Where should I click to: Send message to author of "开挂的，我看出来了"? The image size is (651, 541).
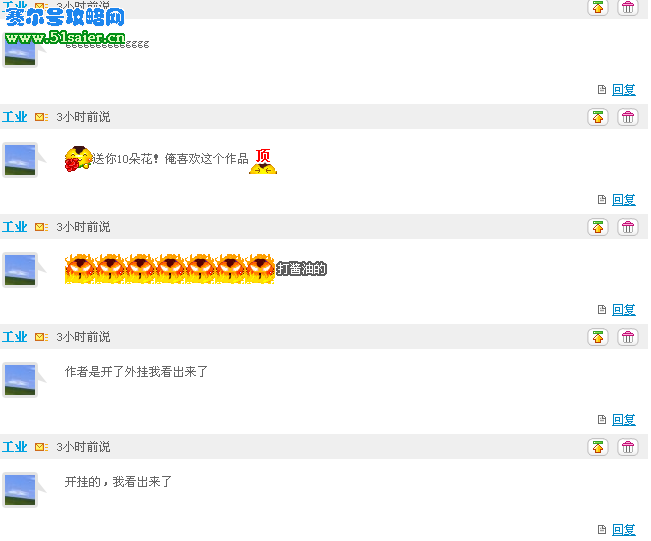coord(41,447)
